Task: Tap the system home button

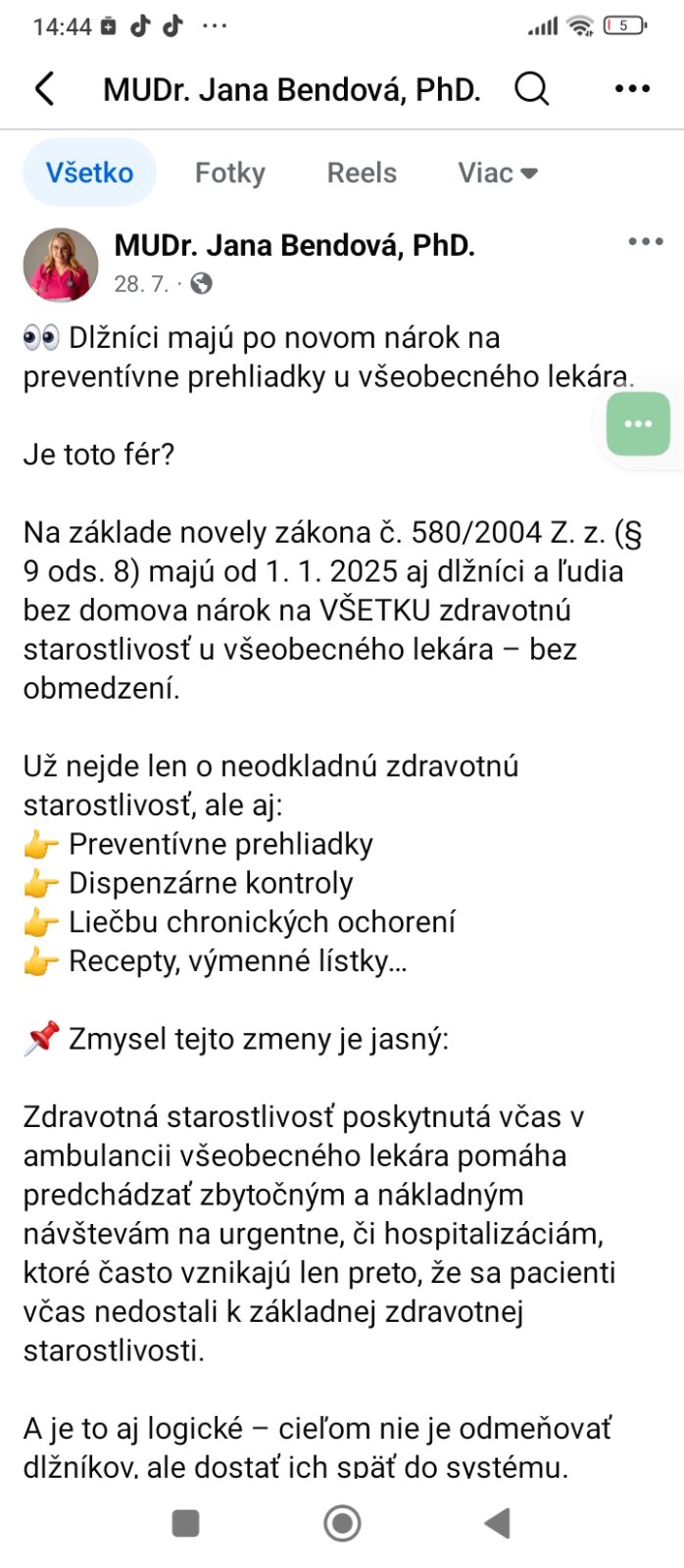Action: click(x=342, y=1523)
